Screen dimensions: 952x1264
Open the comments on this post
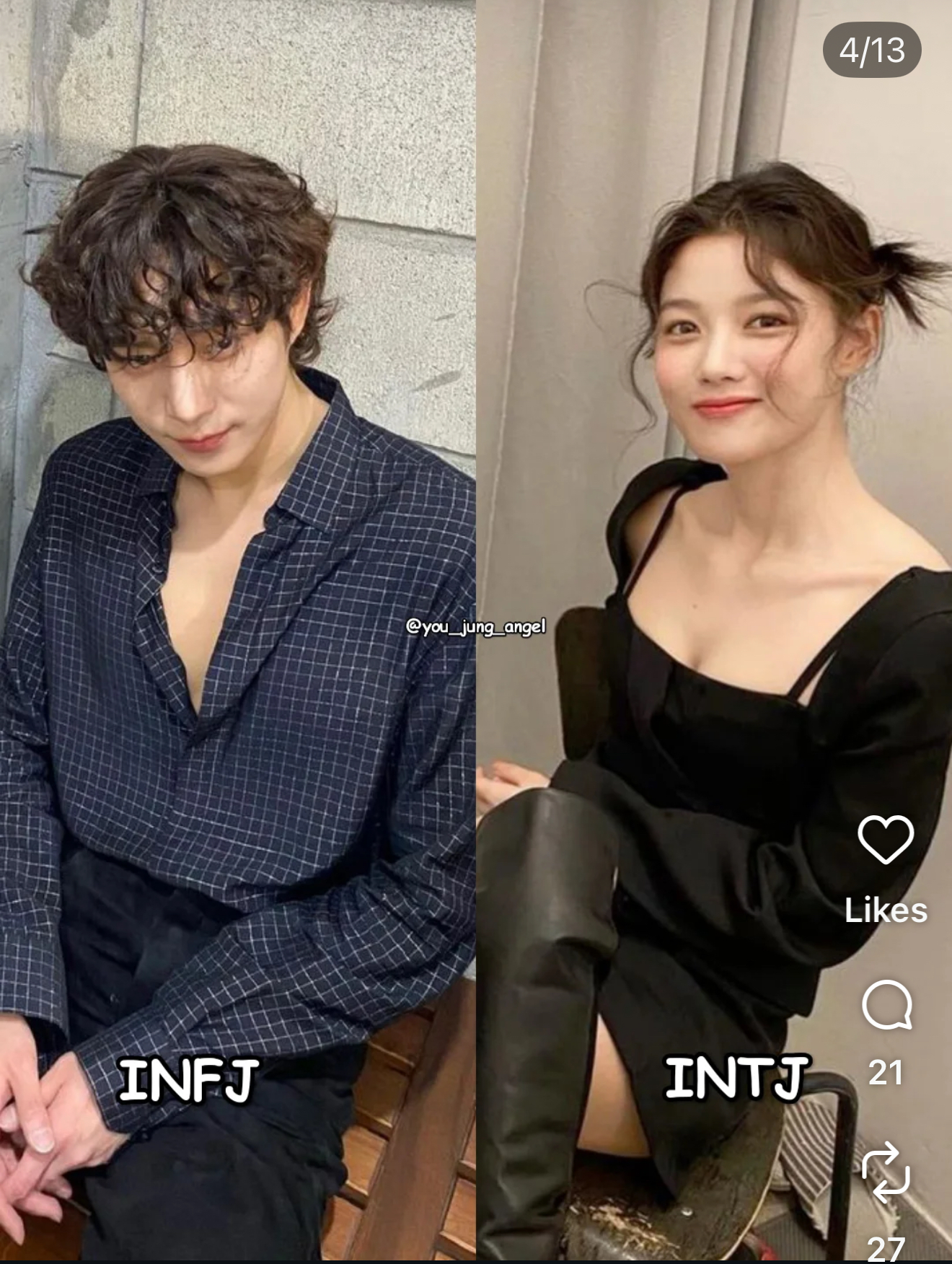(886, 1005)
